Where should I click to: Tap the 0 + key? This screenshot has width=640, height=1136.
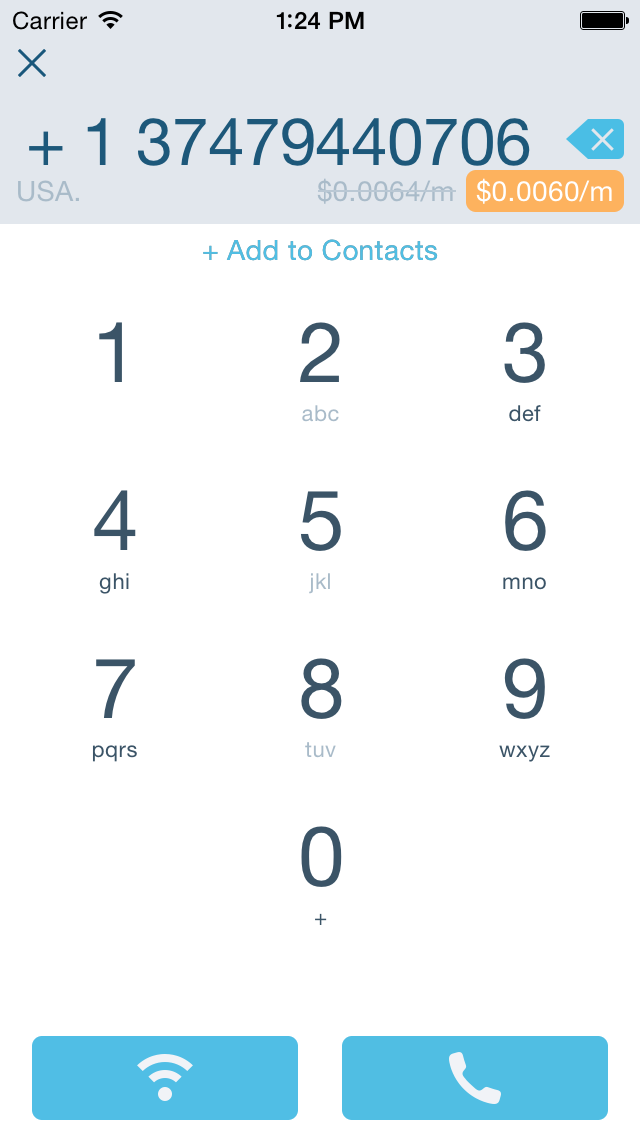(x=320, y=875)
